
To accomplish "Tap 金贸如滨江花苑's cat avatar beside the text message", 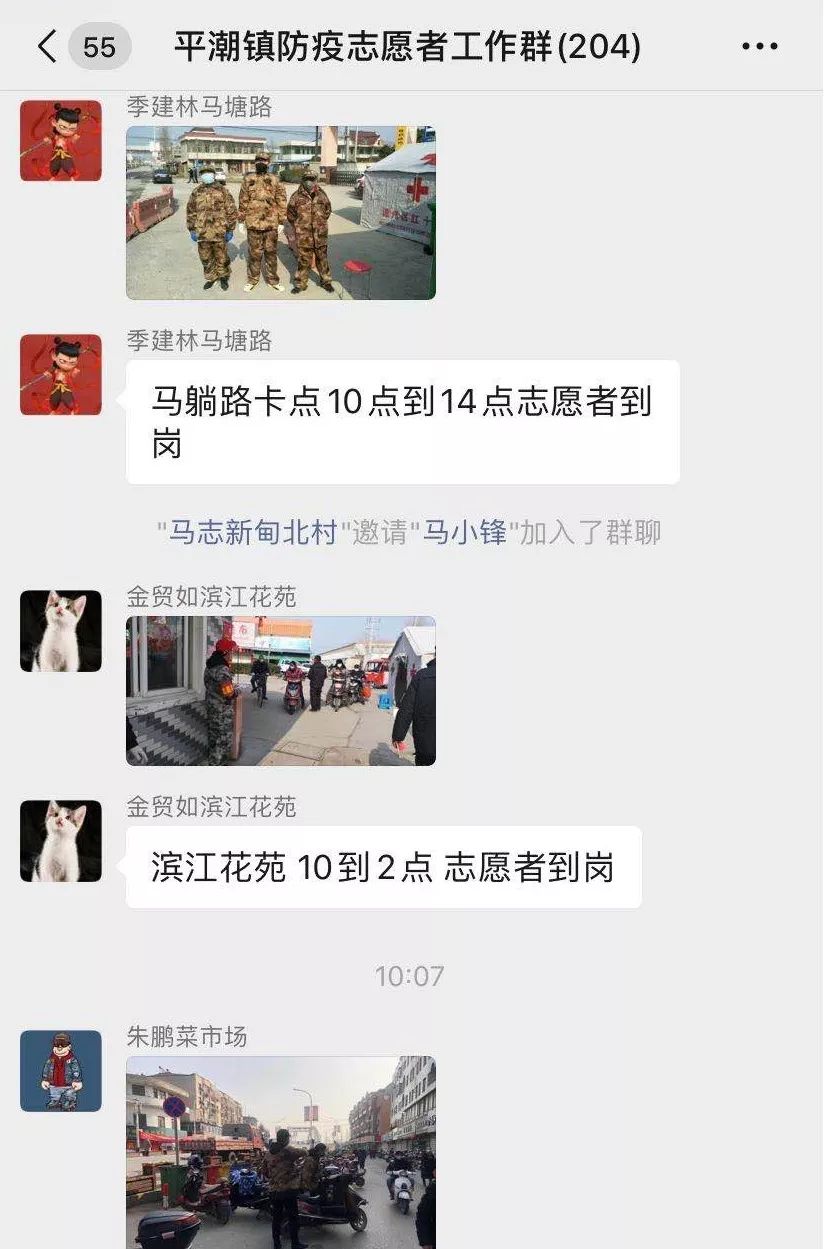I will [x=61, y=841].
